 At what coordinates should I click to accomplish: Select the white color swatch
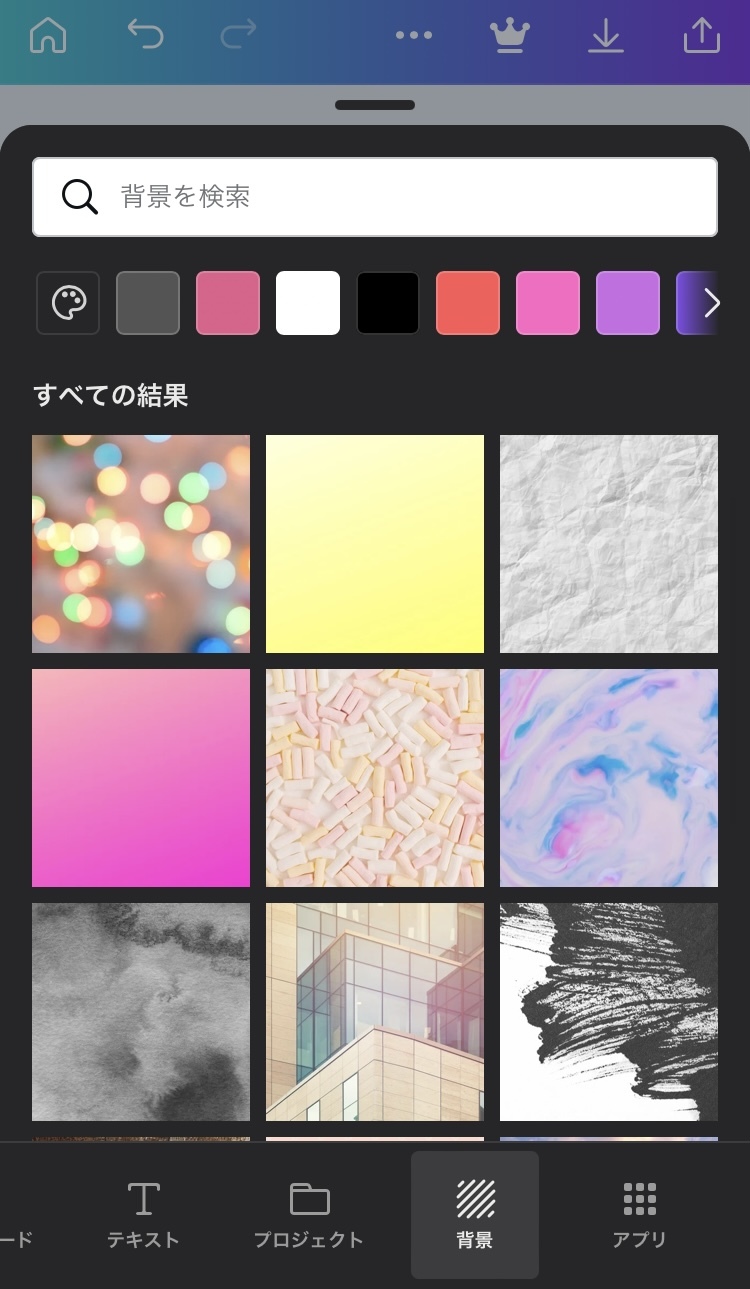pyautogui.click(x=308, y=303)
